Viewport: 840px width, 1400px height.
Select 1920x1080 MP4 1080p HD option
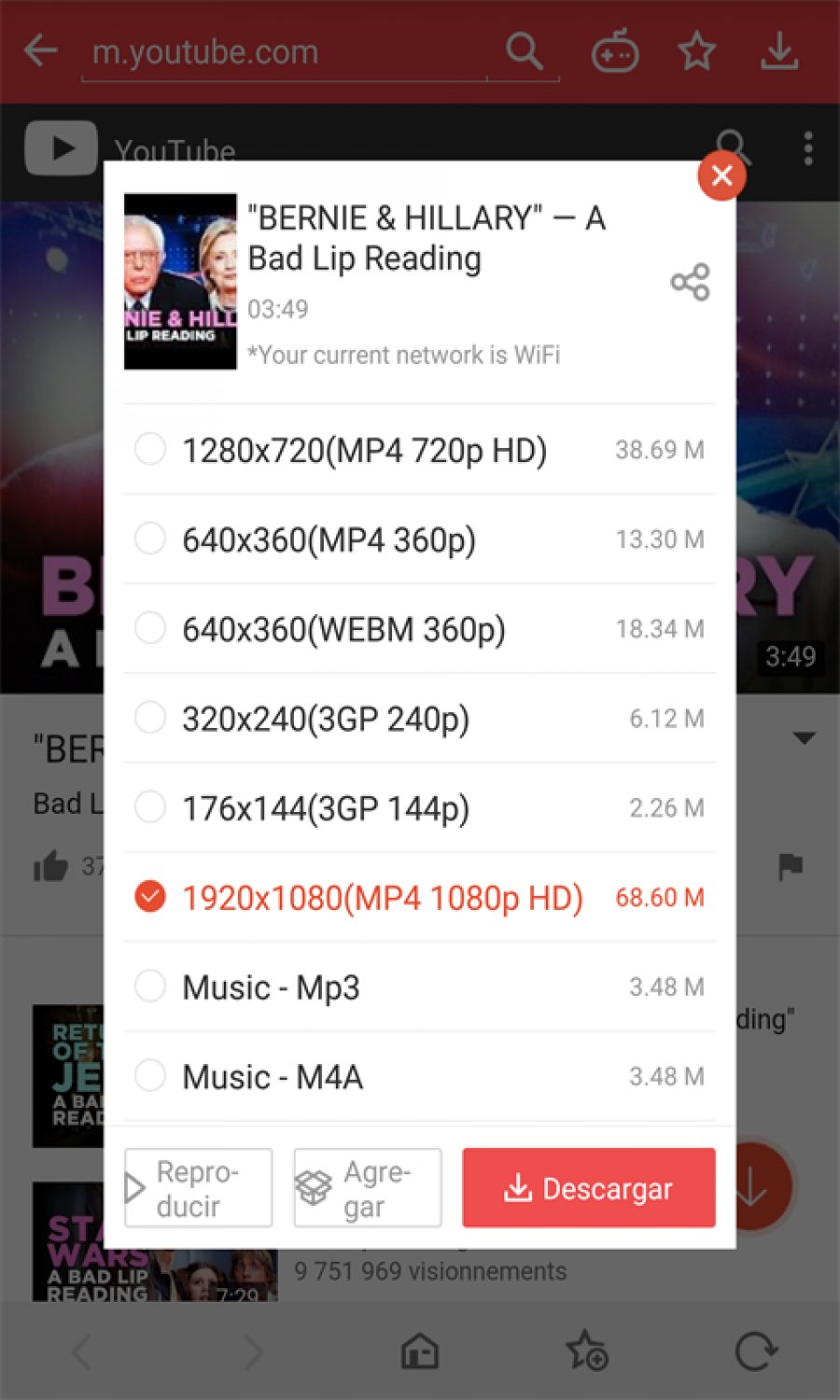(x=420, y=898)
